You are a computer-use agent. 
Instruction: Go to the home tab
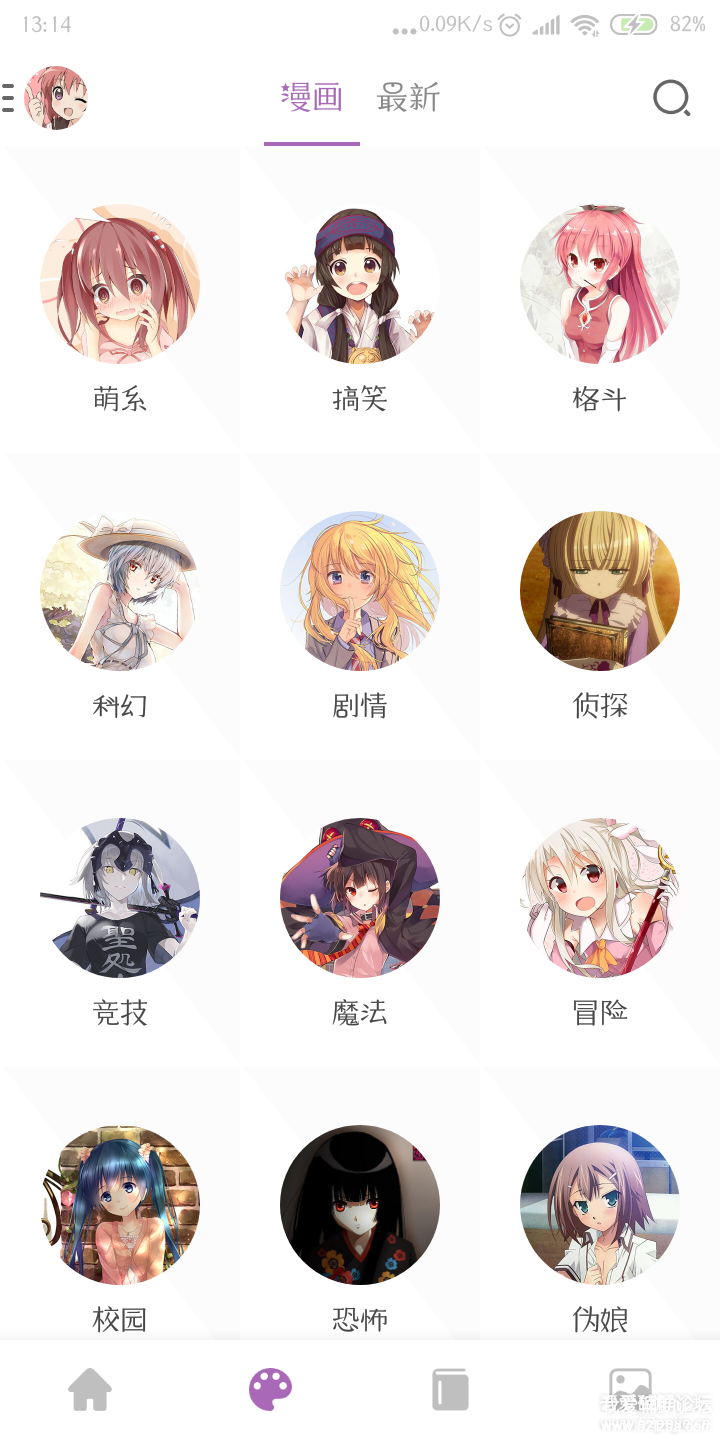(90, 1390)
